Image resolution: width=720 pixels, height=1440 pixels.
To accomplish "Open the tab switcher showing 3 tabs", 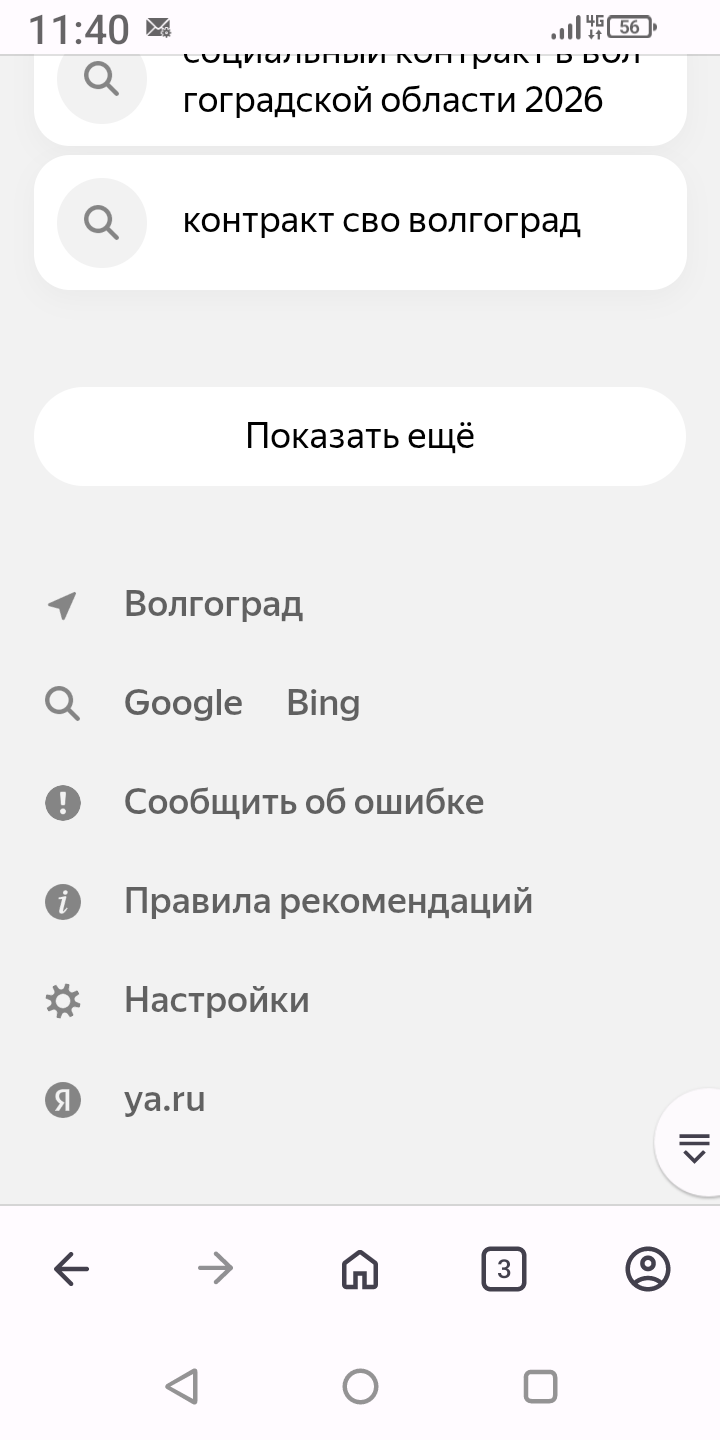I will click(x=503, y=1269).
